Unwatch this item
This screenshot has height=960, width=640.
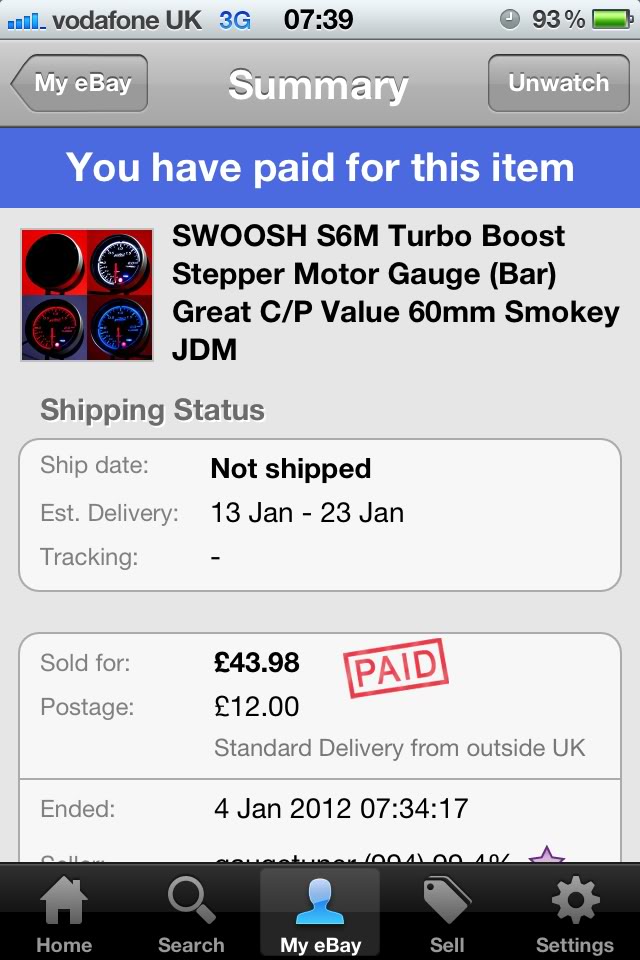coord(557,84)
